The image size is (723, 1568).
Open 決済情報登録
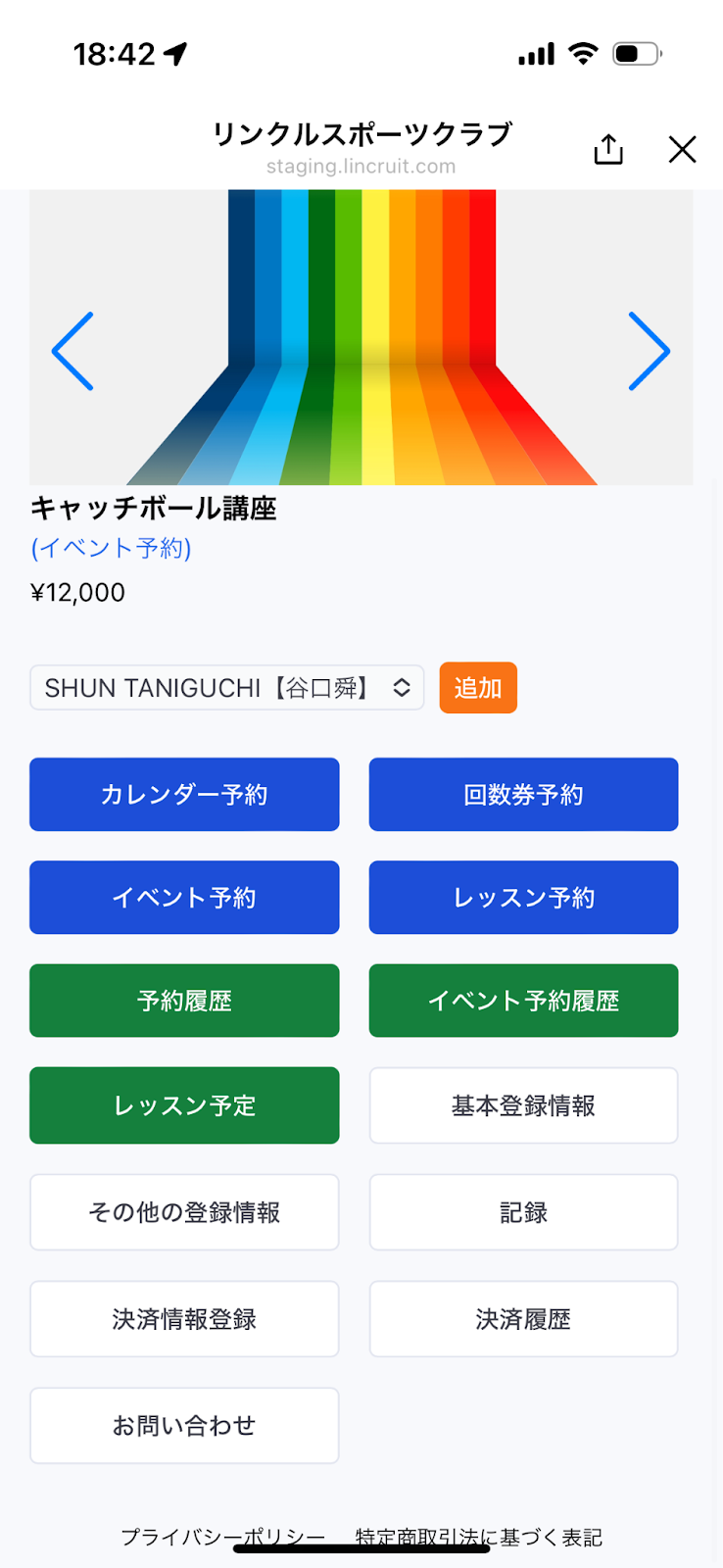click(x=184, y=1319)
